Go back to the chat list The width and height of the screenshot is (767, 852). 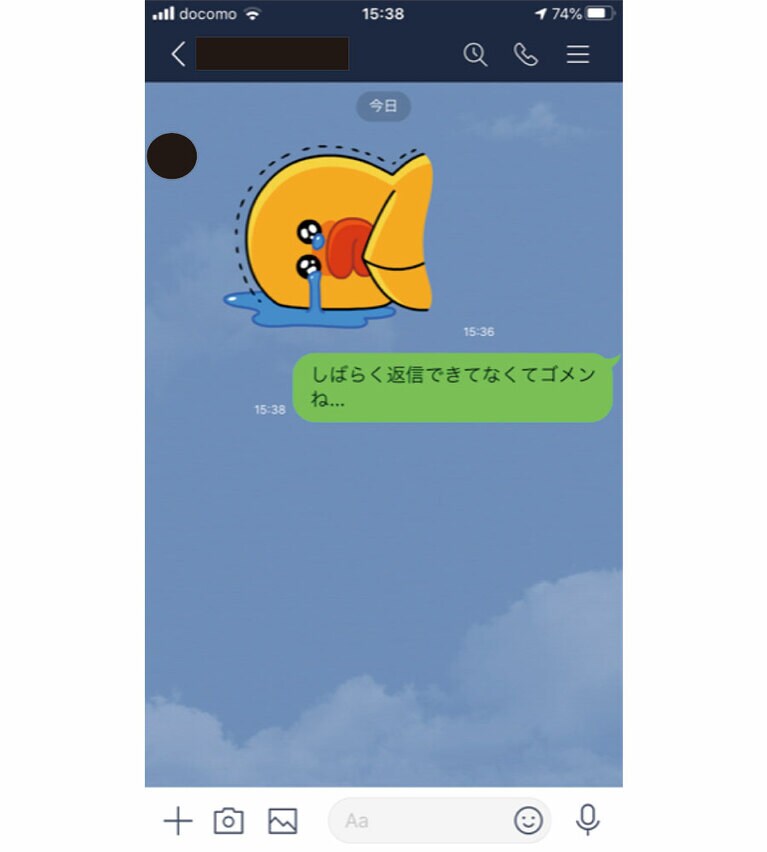tap(178, 54)
